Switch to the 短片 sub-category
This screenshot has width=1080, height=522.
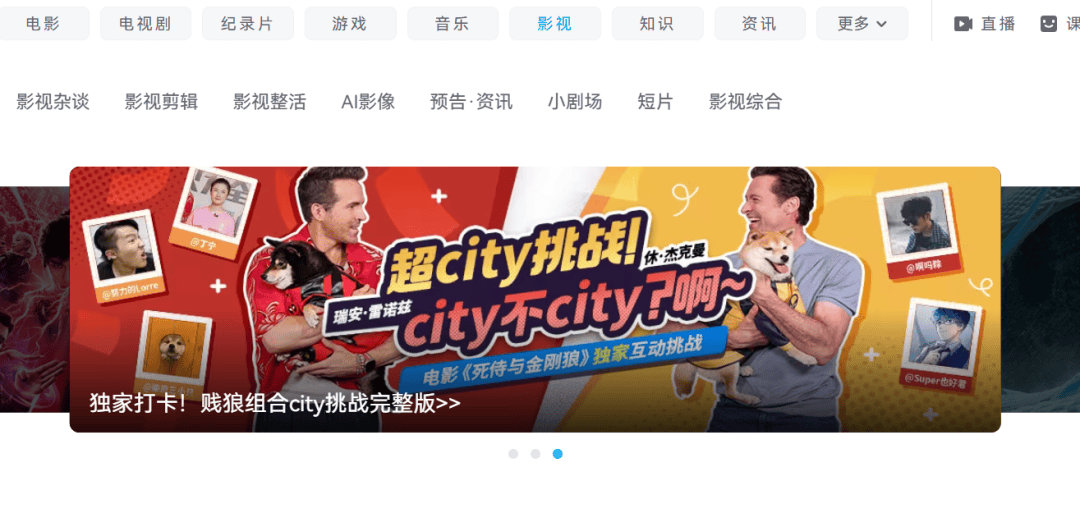pyautogui.click(x=655, y=101)
